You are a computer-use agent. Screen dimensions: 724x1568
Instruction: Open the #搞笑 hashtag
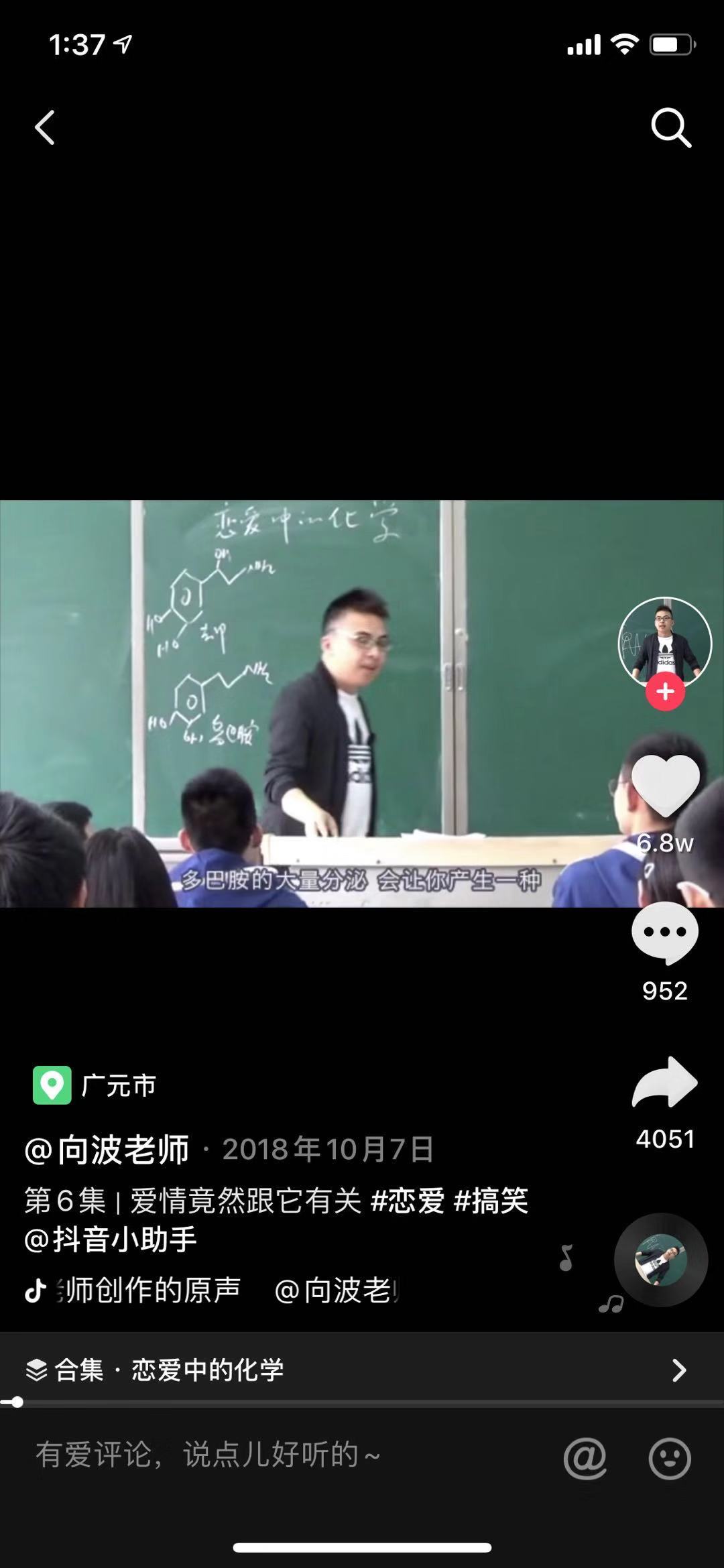(491, 1201)
